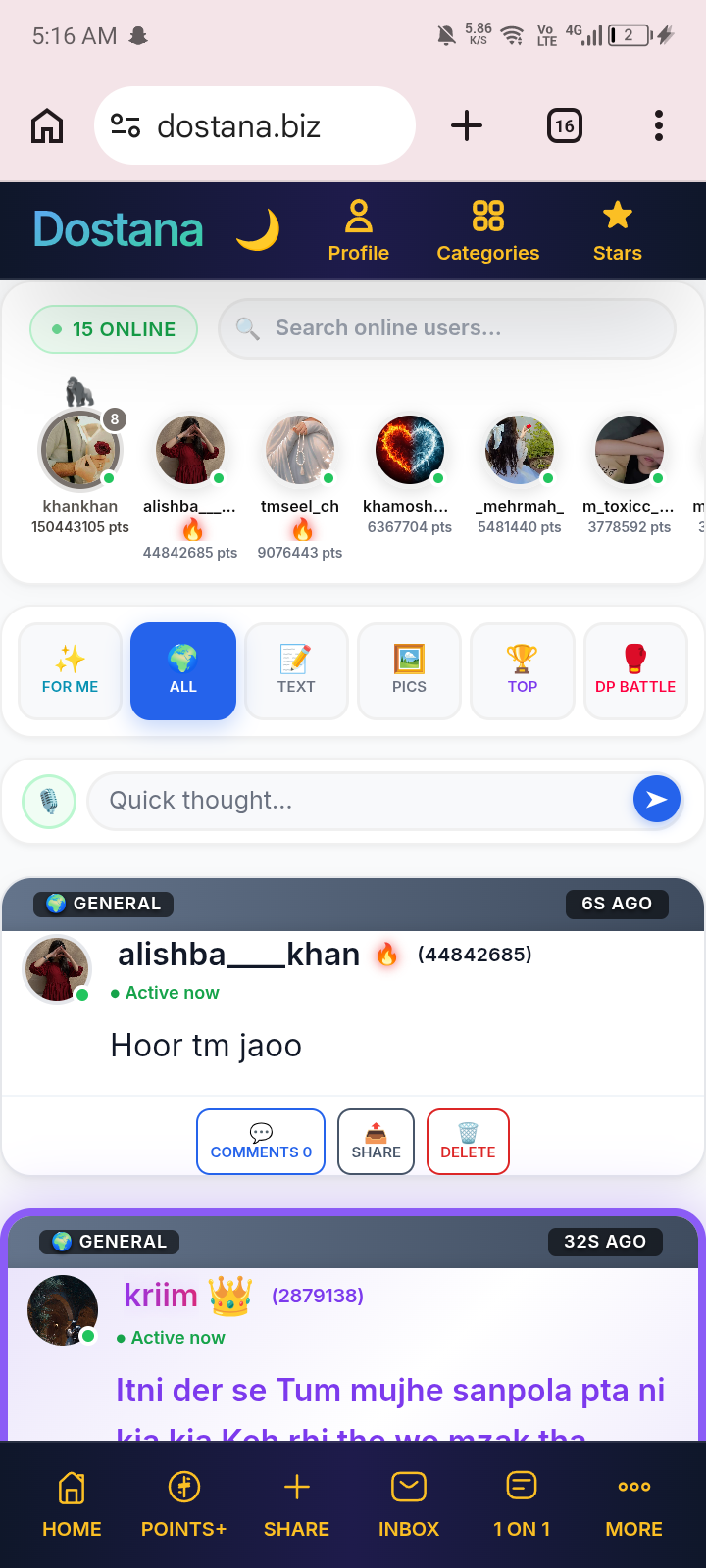Open the browser tab switcher
Viewport: 706px width, 1568px height.
(564, 125)
